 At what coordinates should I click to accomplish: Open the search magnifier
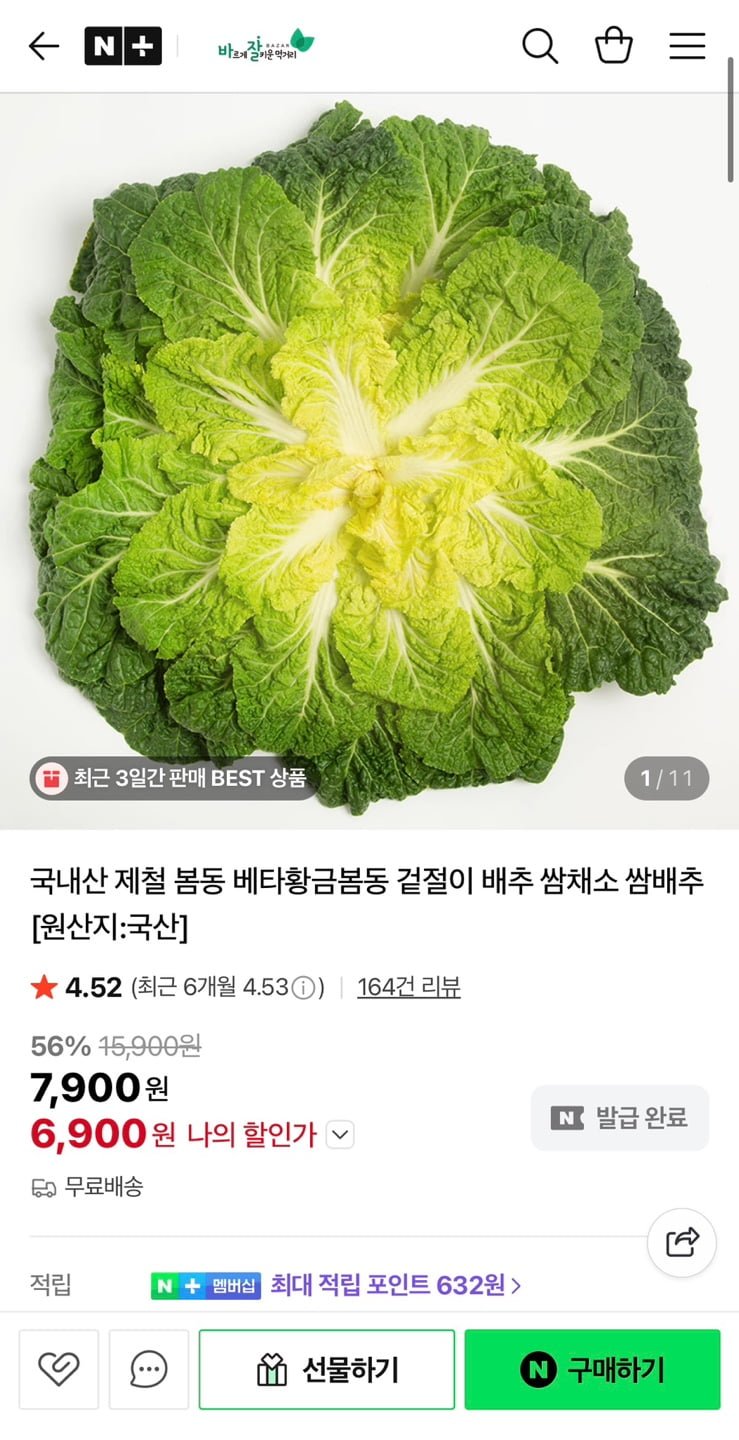pos(540,46)
